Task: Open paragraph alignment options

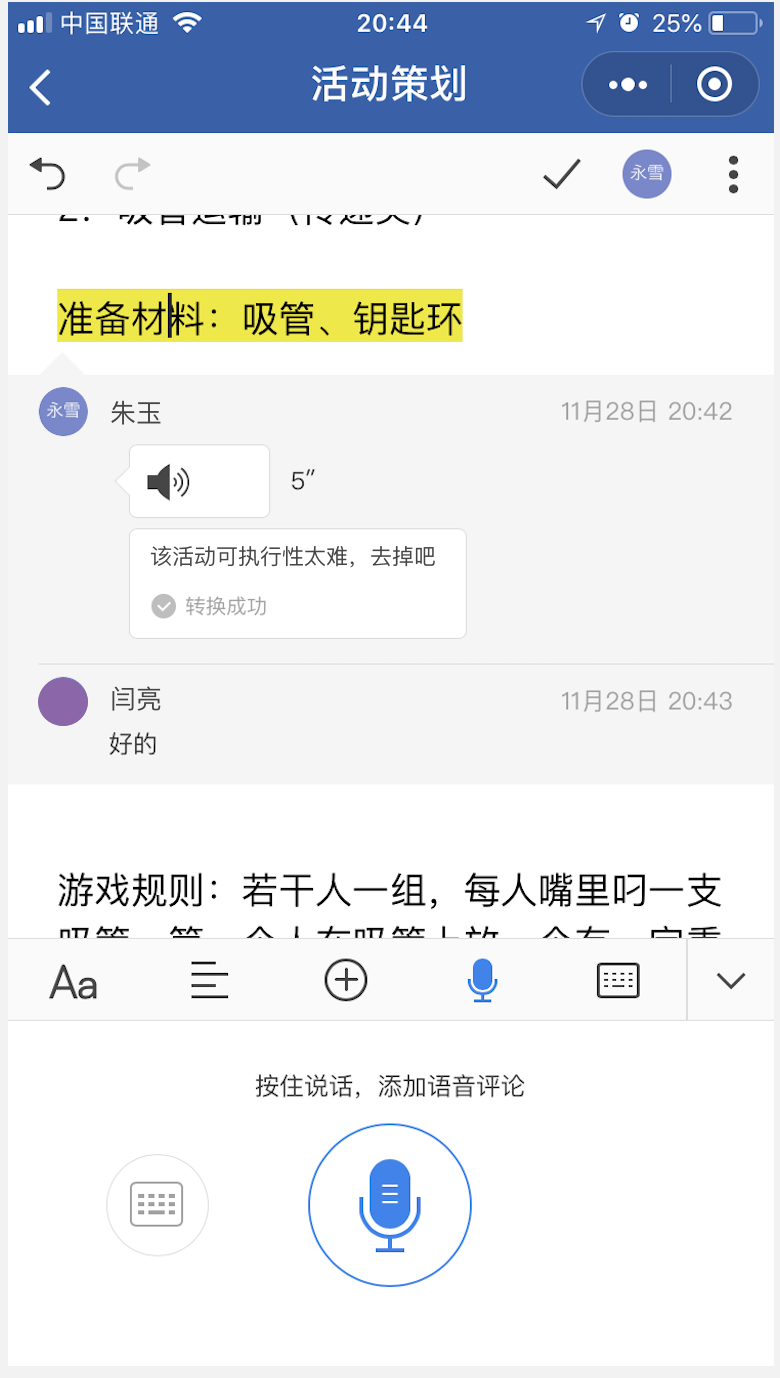Action: click(x=209, y=981)
